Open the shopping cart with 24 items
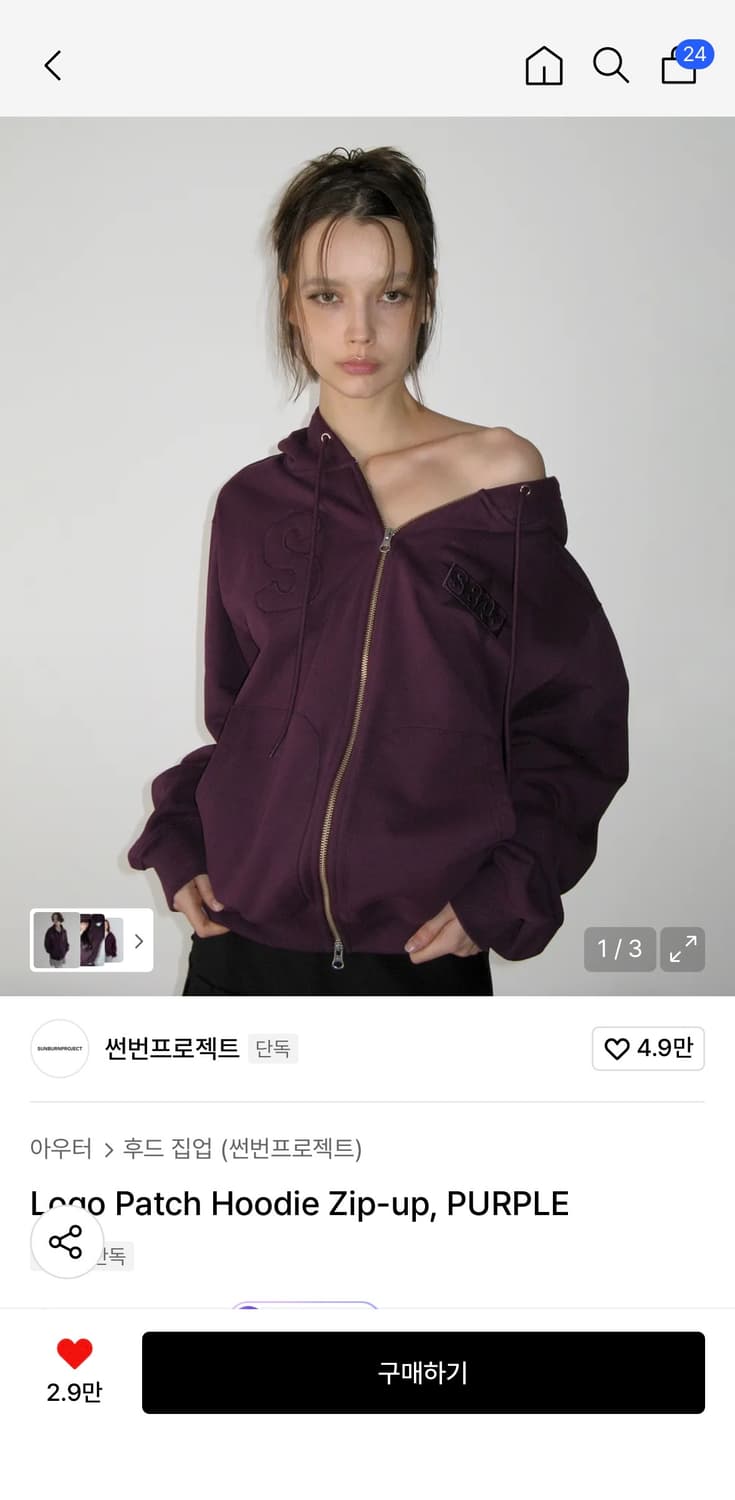Screen dimensions: 735x1500 click(x=679, y=69)
